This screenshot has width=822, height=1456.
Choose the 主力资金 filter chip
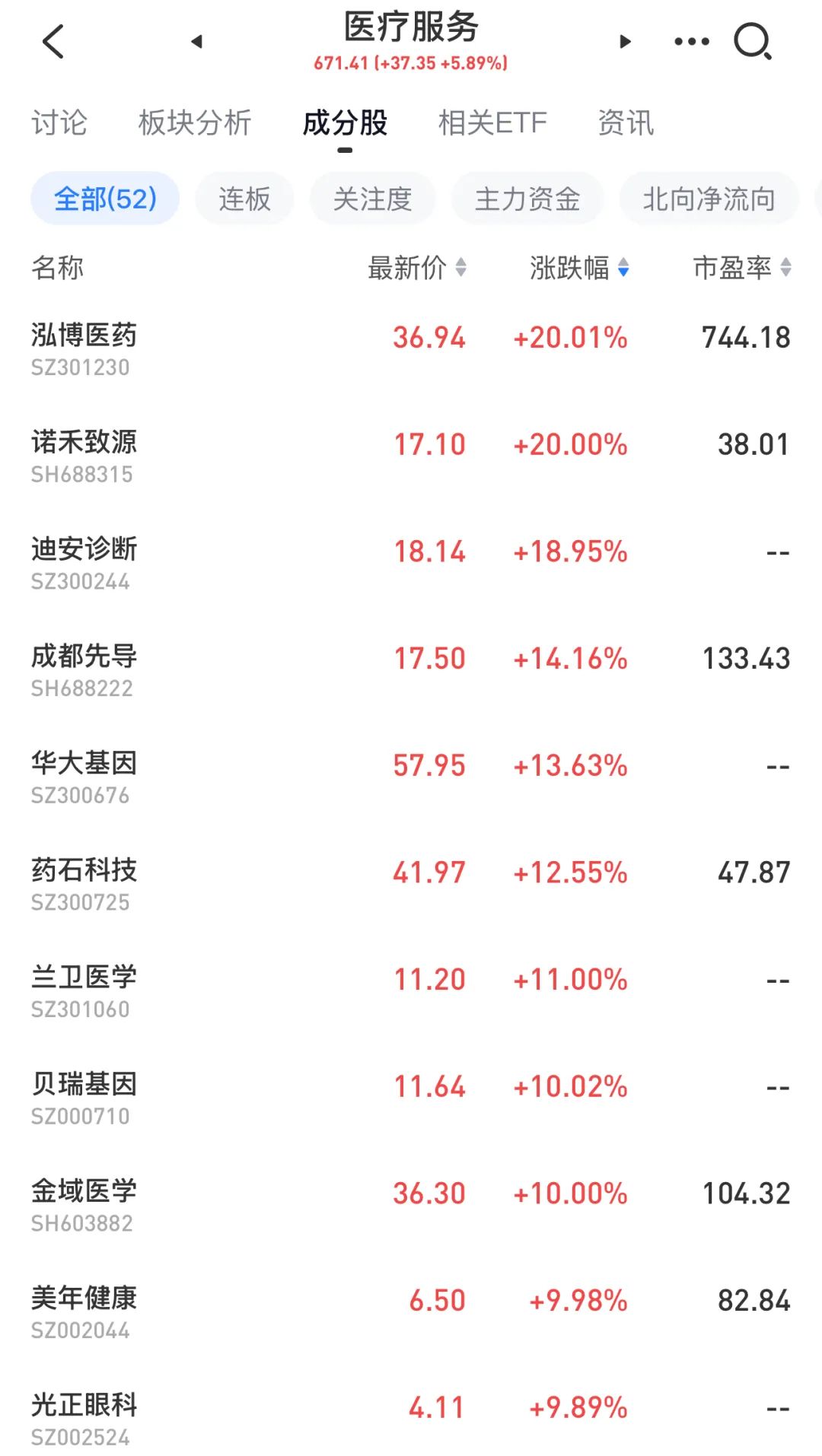coord(527,199)
